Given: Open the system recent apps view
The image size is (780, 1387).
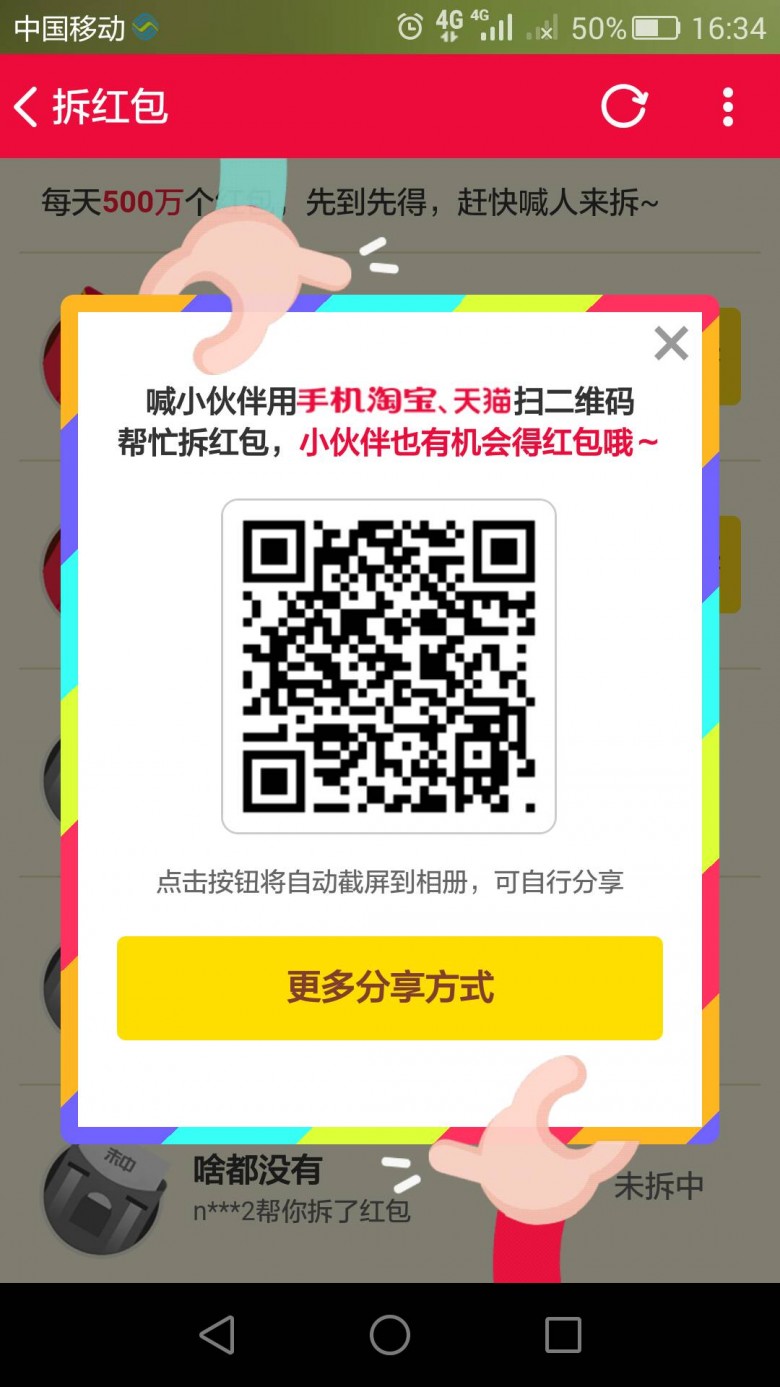Looking at the screenshot, I should pos(563,1334).
